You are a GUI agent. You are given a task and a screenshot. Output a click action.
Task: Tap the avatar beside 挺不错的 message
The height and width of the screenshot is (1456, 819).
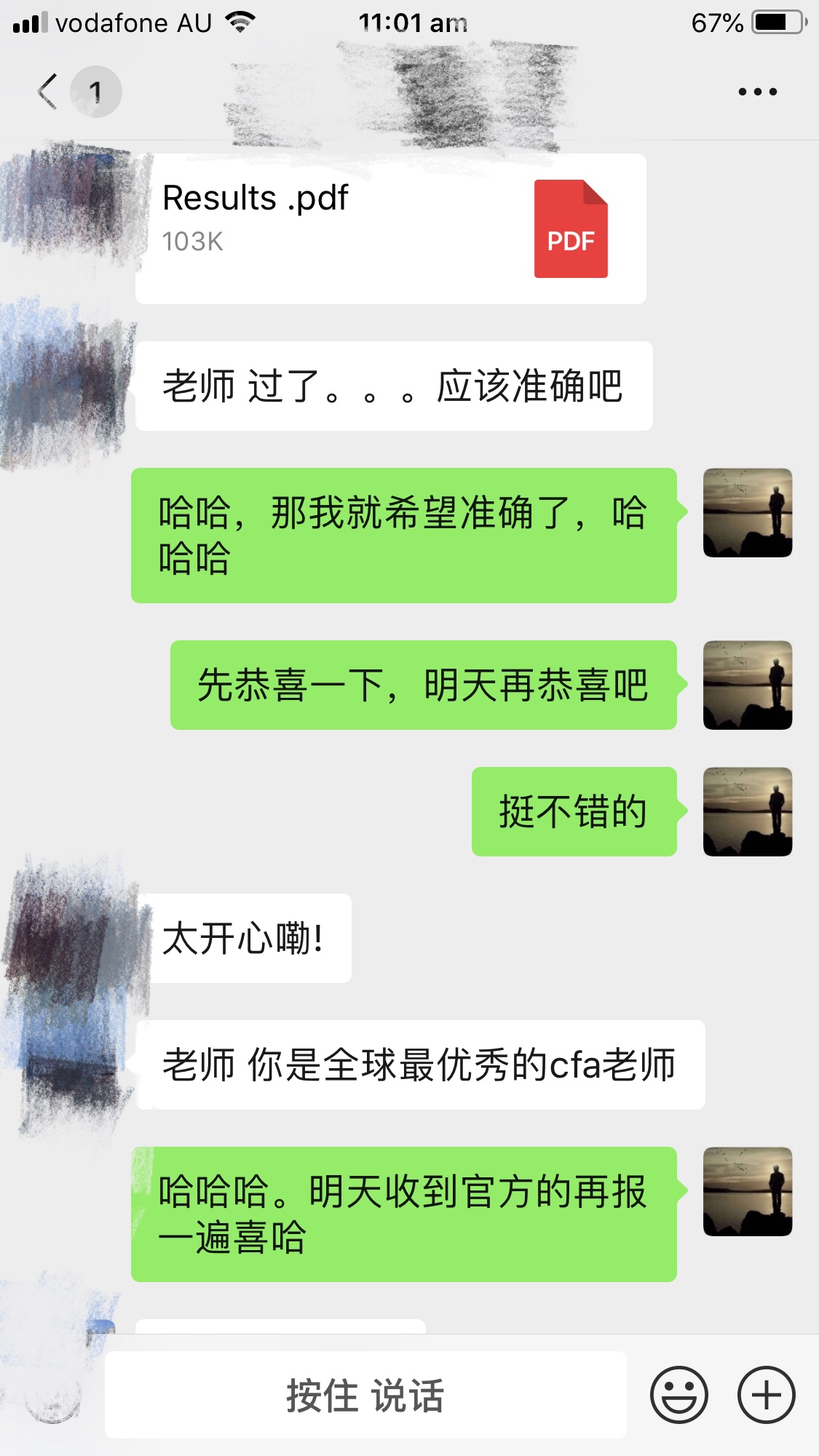747,811
